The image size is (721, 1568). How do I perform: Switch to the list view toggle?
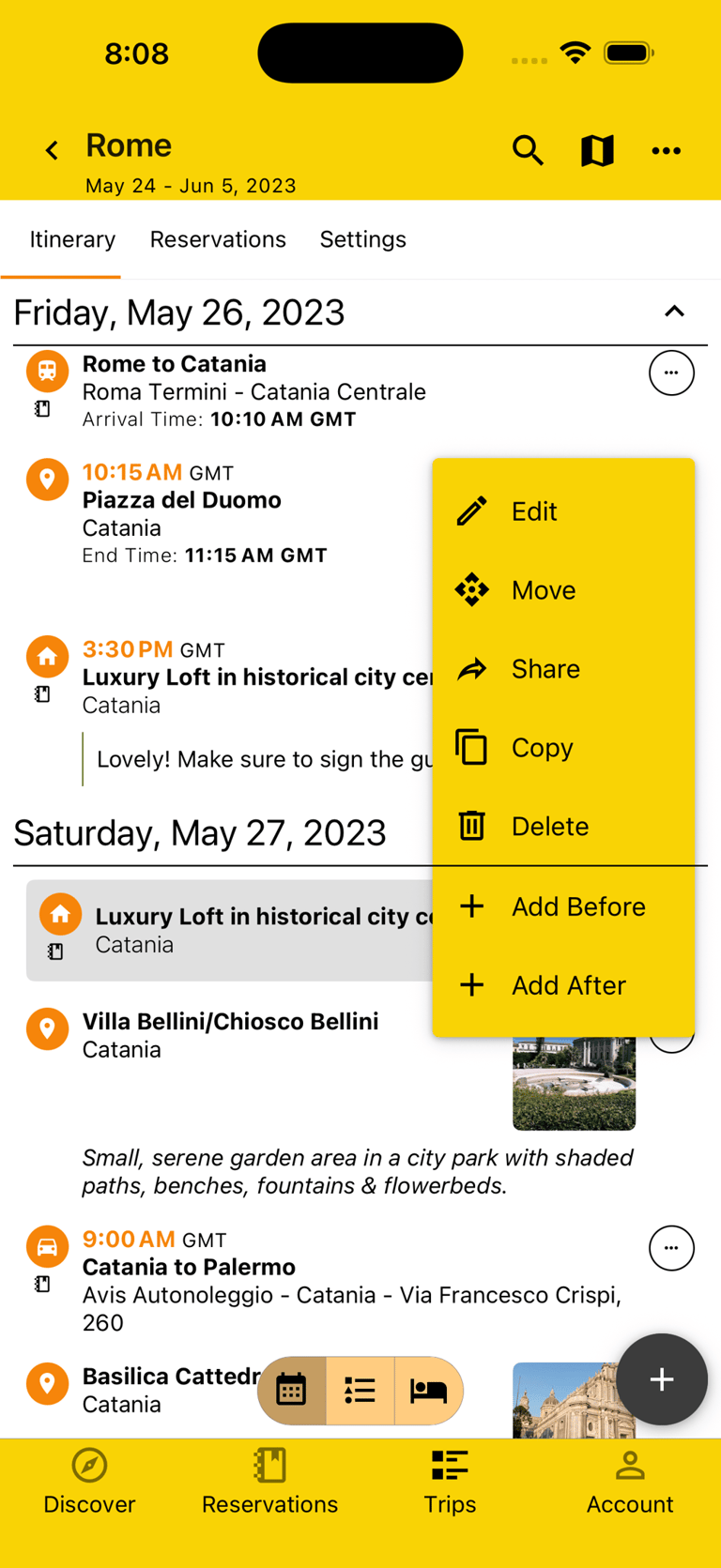click(360, 1391)
